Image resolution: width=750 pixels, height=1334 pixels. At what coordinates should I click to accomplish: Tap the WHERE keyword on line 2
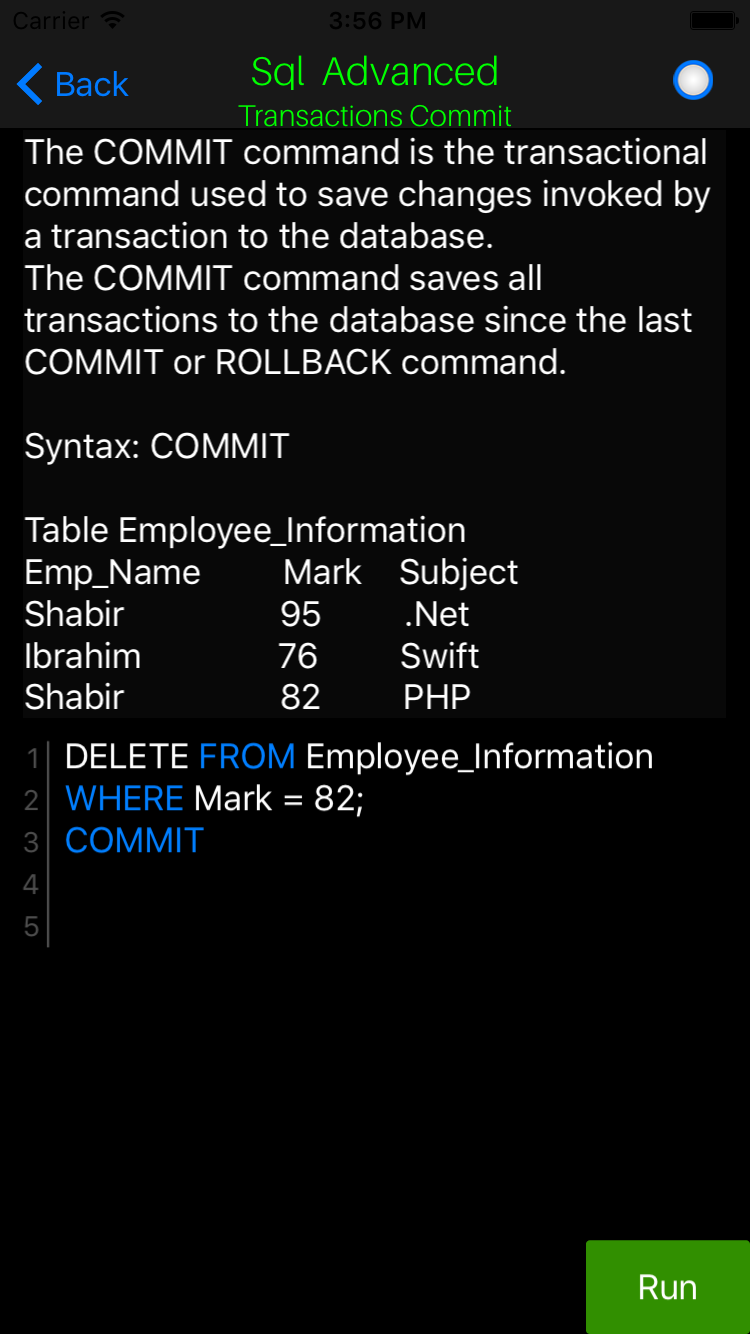123,798
